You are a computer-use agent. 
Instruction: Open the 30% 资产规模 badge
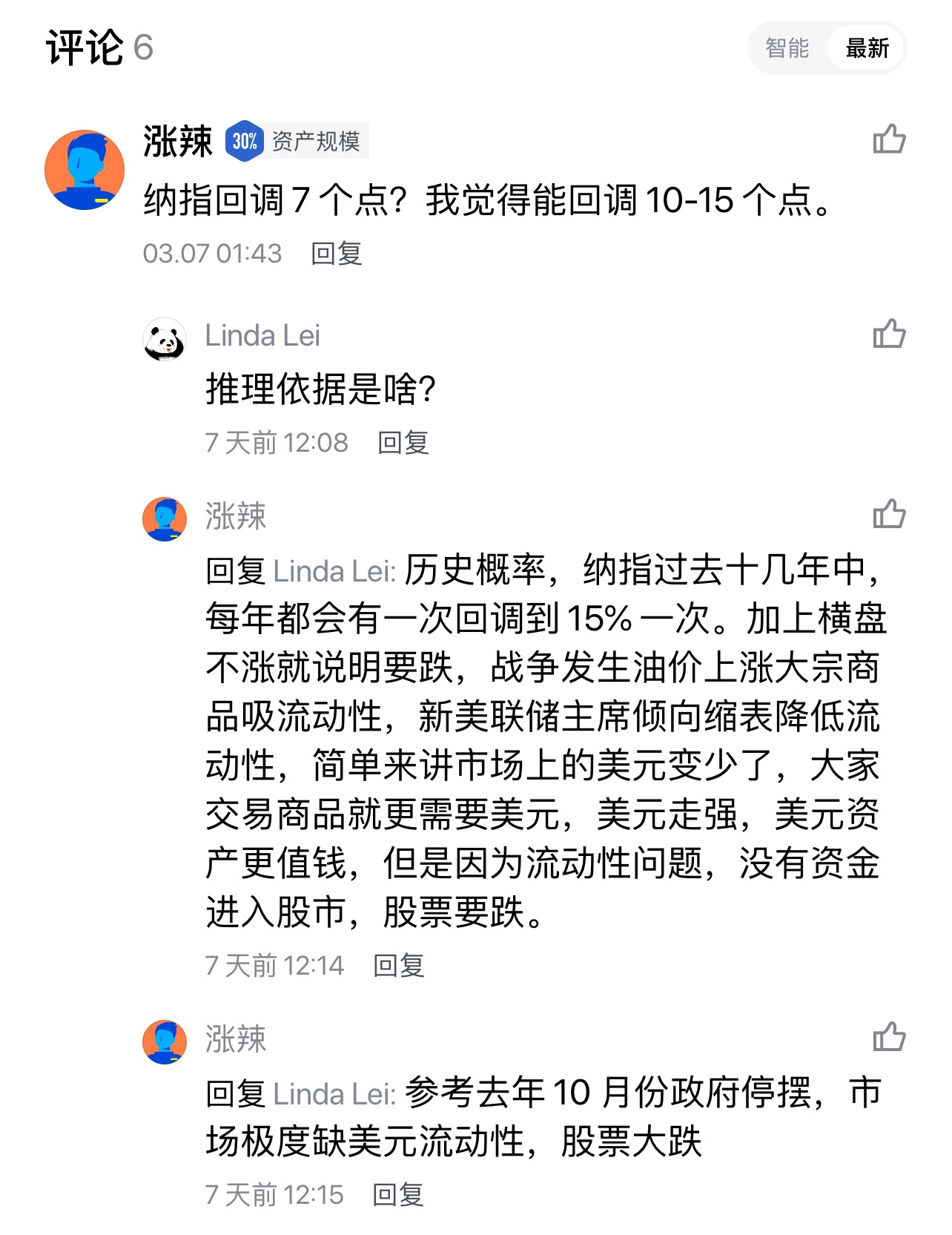click(x=297, y=141)
